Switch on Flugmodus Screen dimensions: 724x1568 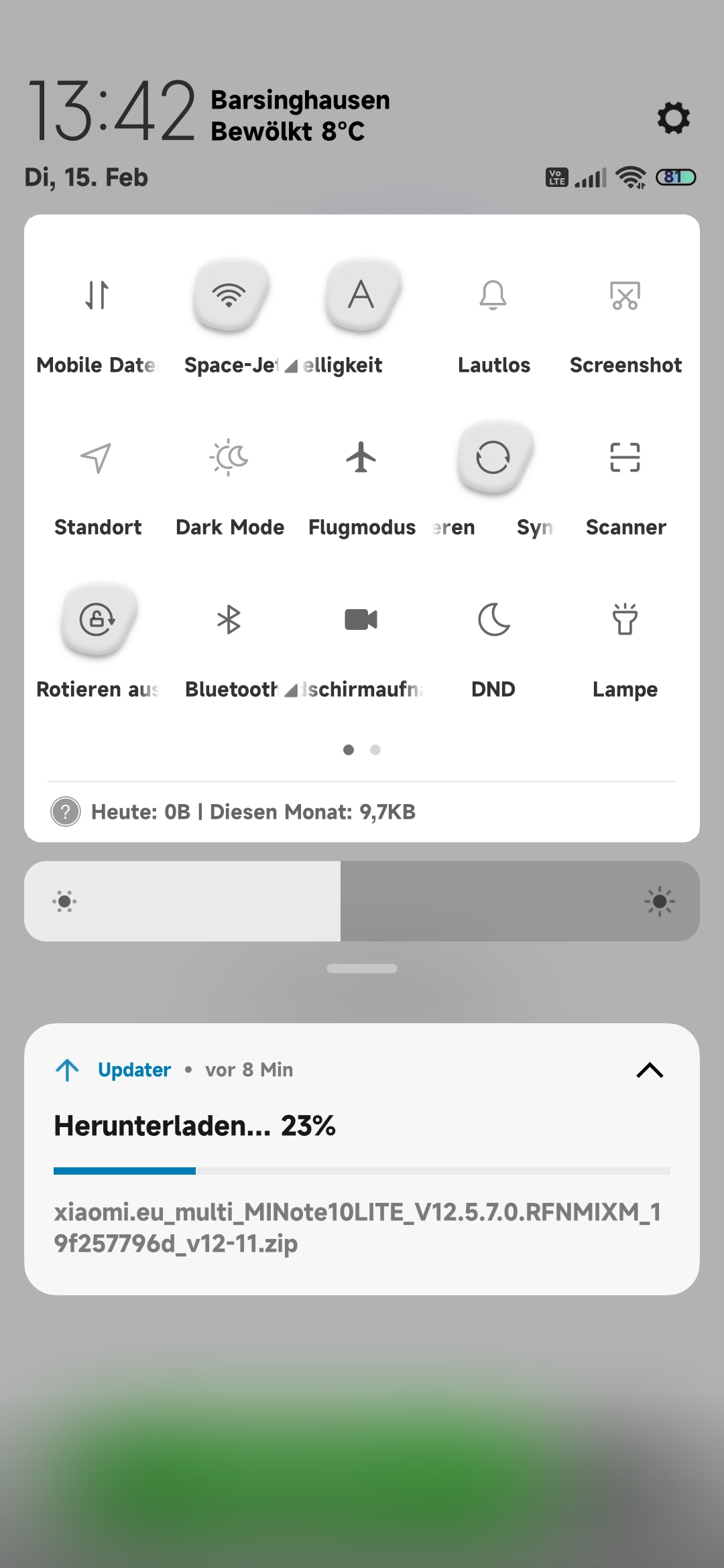(361, 458)
